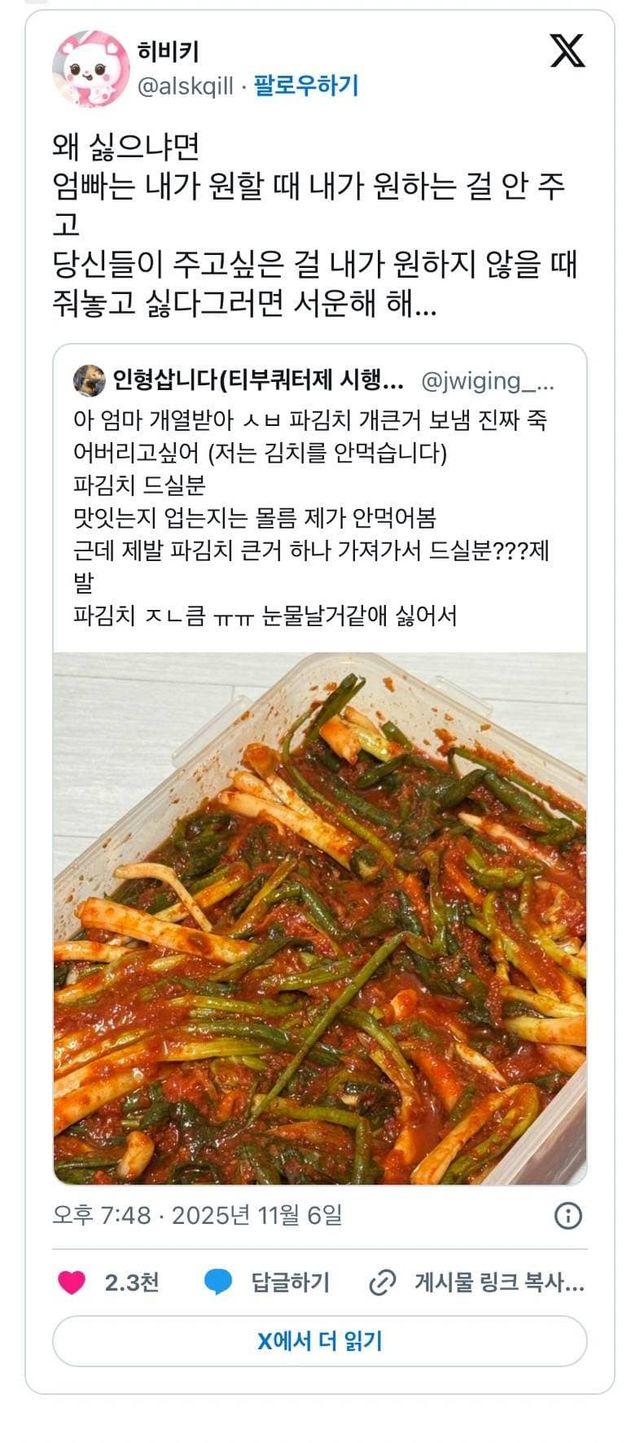Open 히비키's profile avatar
This screenshot has width=640, height=1443.
(90, 69)
